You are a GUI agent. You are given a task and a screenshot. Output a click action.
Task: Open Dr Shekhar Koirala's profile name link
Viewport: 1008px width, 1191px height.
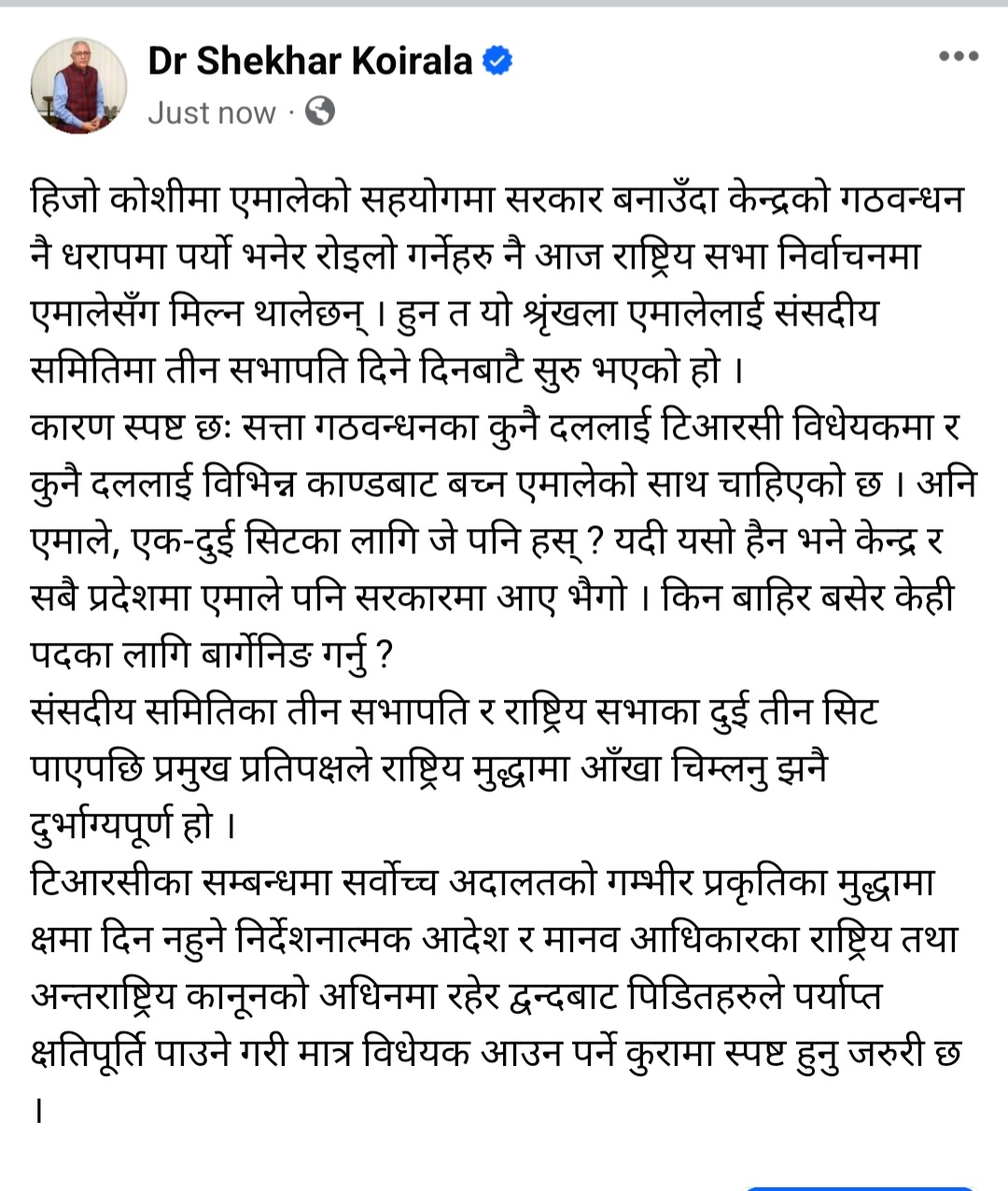click(x=311, y=62)
